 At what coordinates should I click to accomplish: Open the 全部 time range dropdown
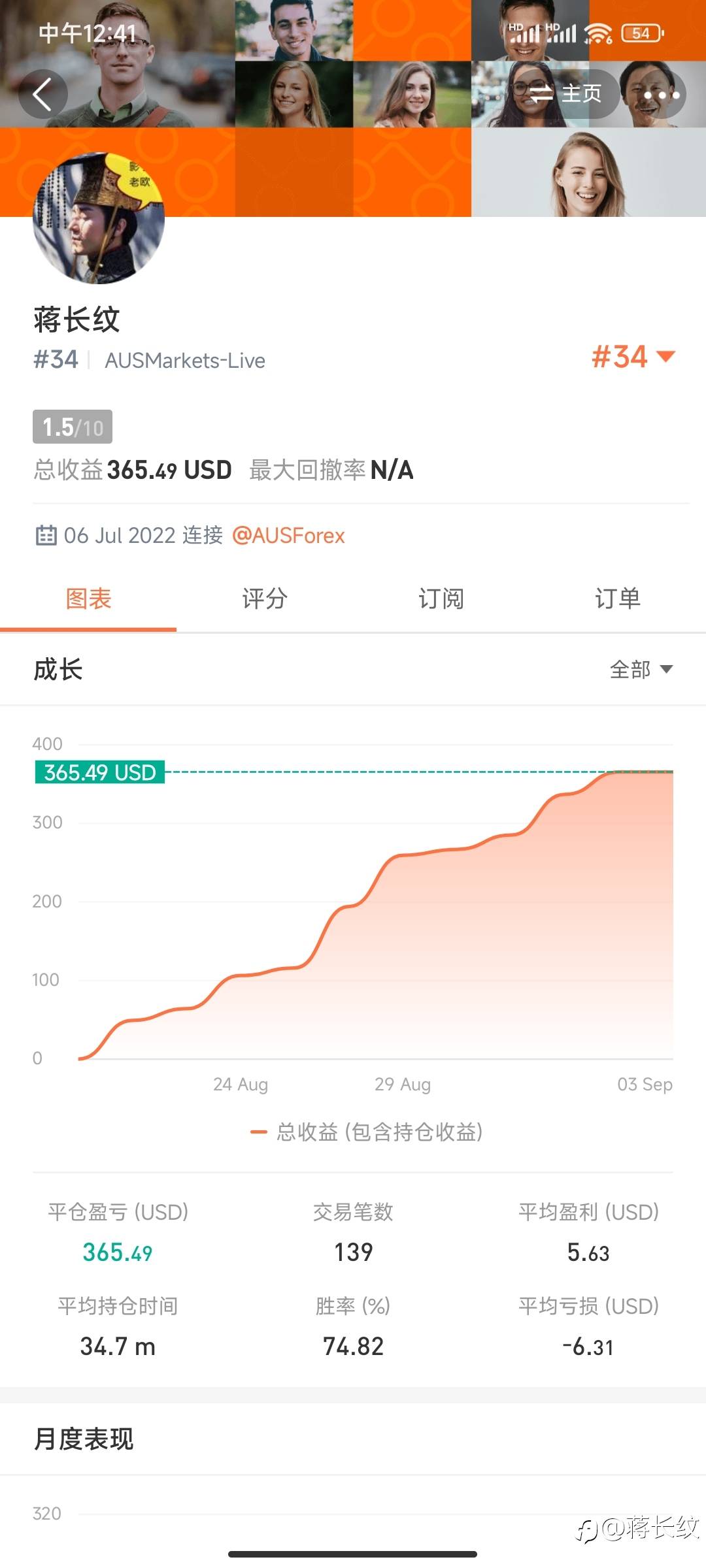point(641,670)
